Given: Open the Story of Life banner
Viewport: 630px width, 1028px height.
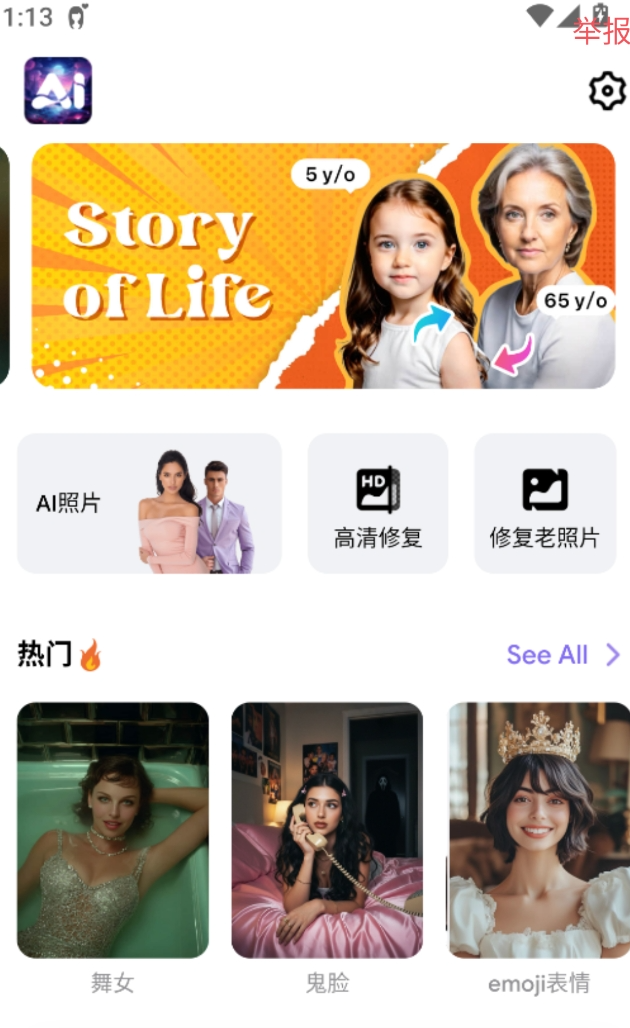Looking at the screenshot, I should [323, 266].
